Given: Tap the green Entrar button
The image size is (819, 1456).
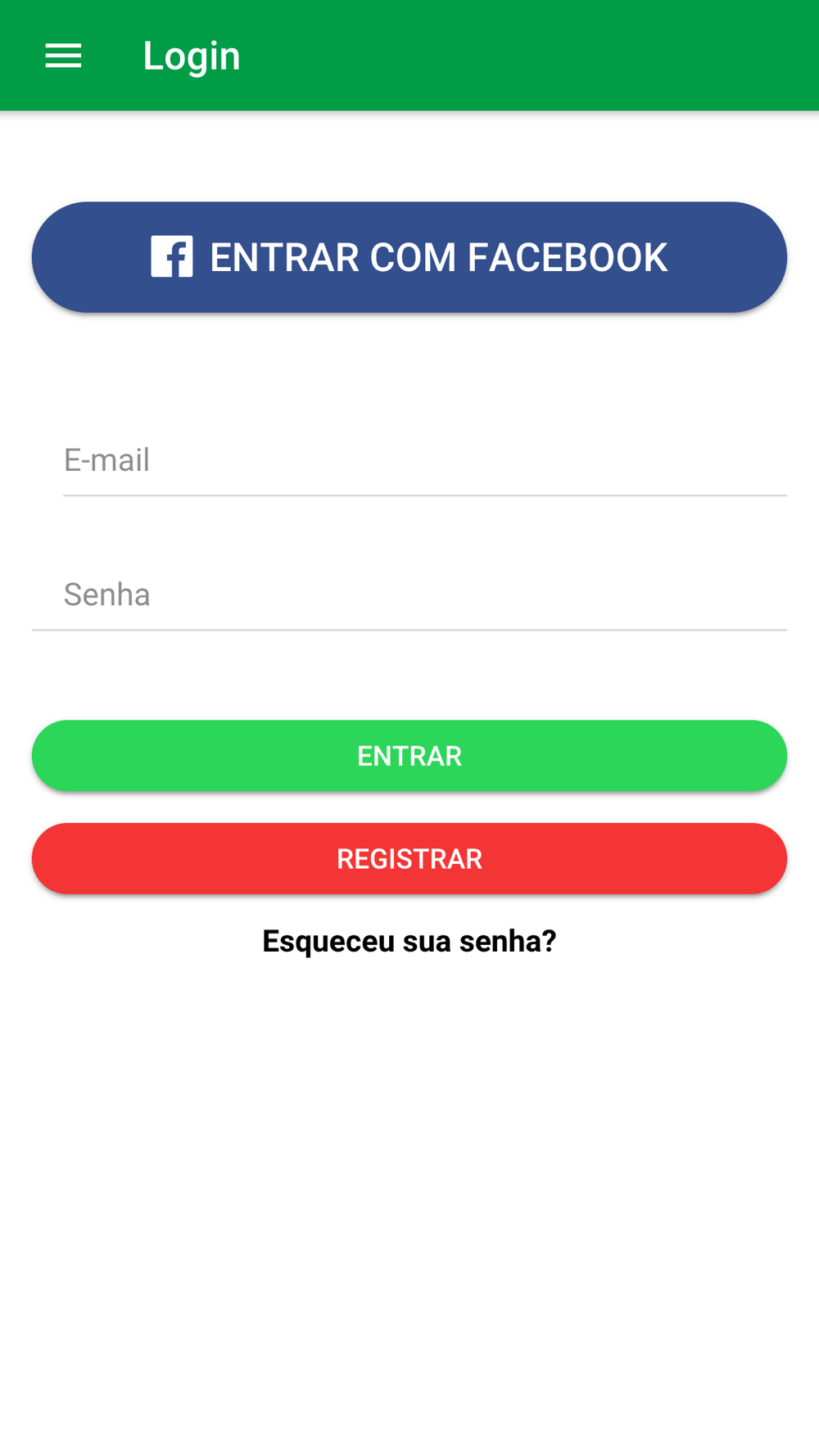Looking at the screenshot, I should pyautogui.click(x=409, y=755).
